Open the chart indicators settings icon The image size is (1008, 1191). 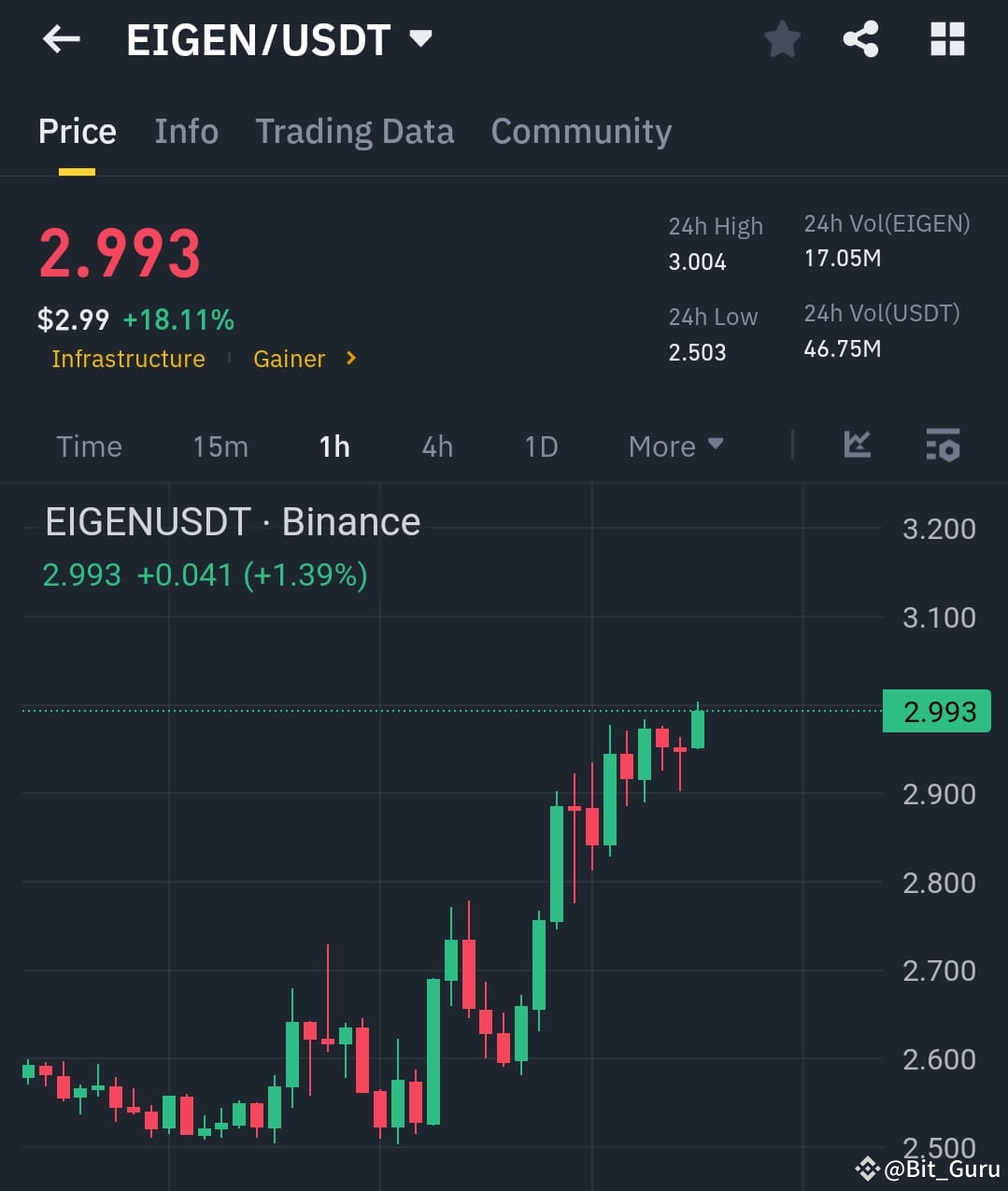943,446
